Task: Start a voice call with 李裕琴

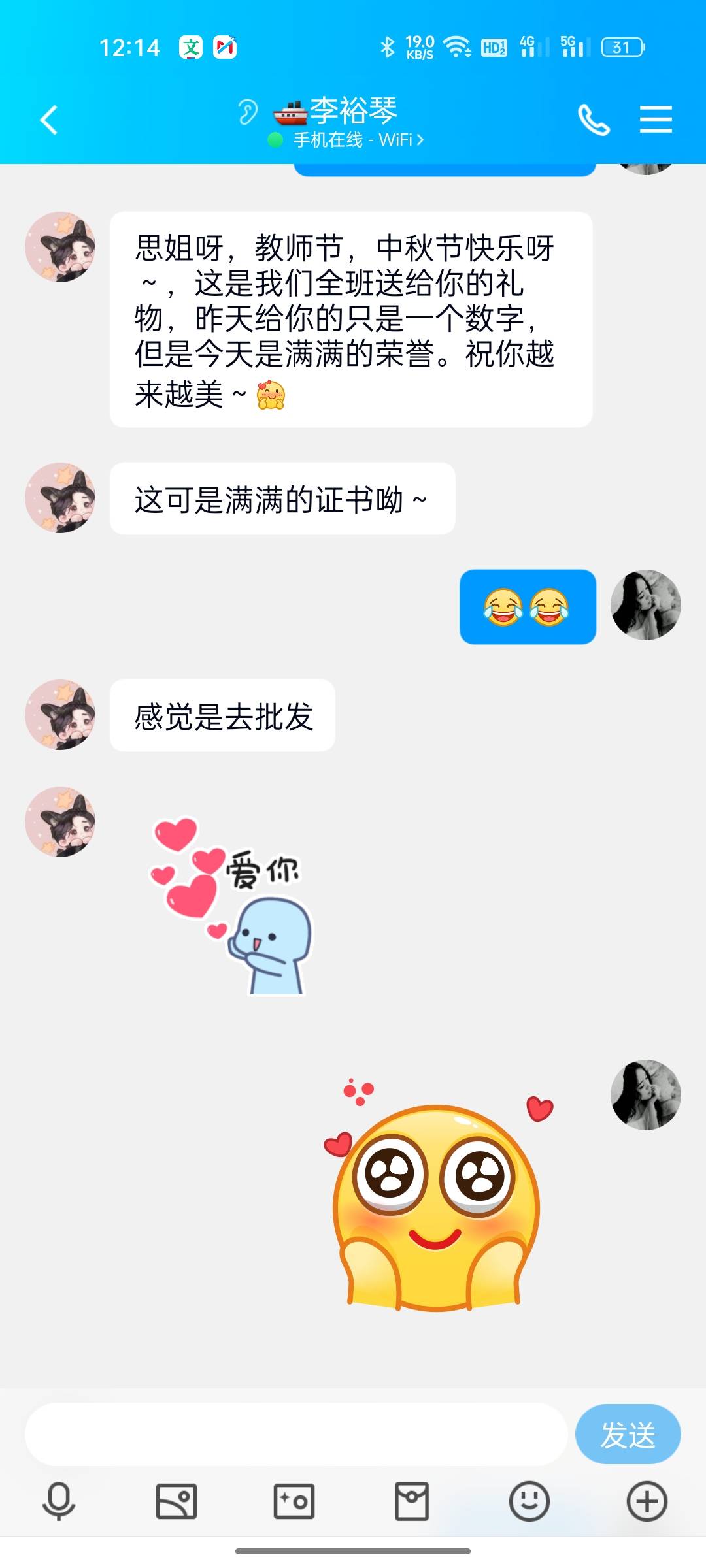Action: 594,120
